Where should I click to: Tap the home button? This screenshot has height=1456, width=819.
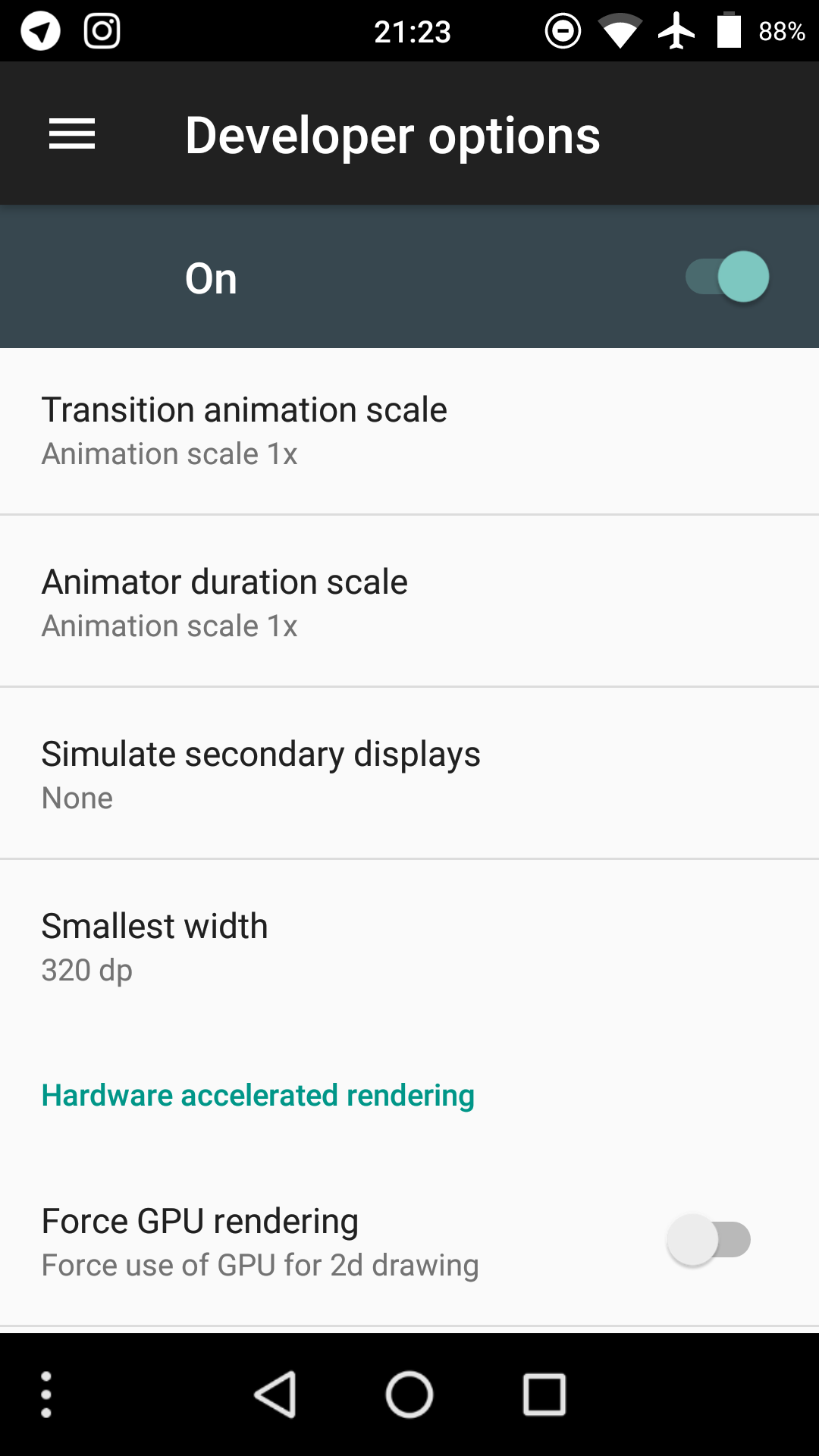[409, 1394]
